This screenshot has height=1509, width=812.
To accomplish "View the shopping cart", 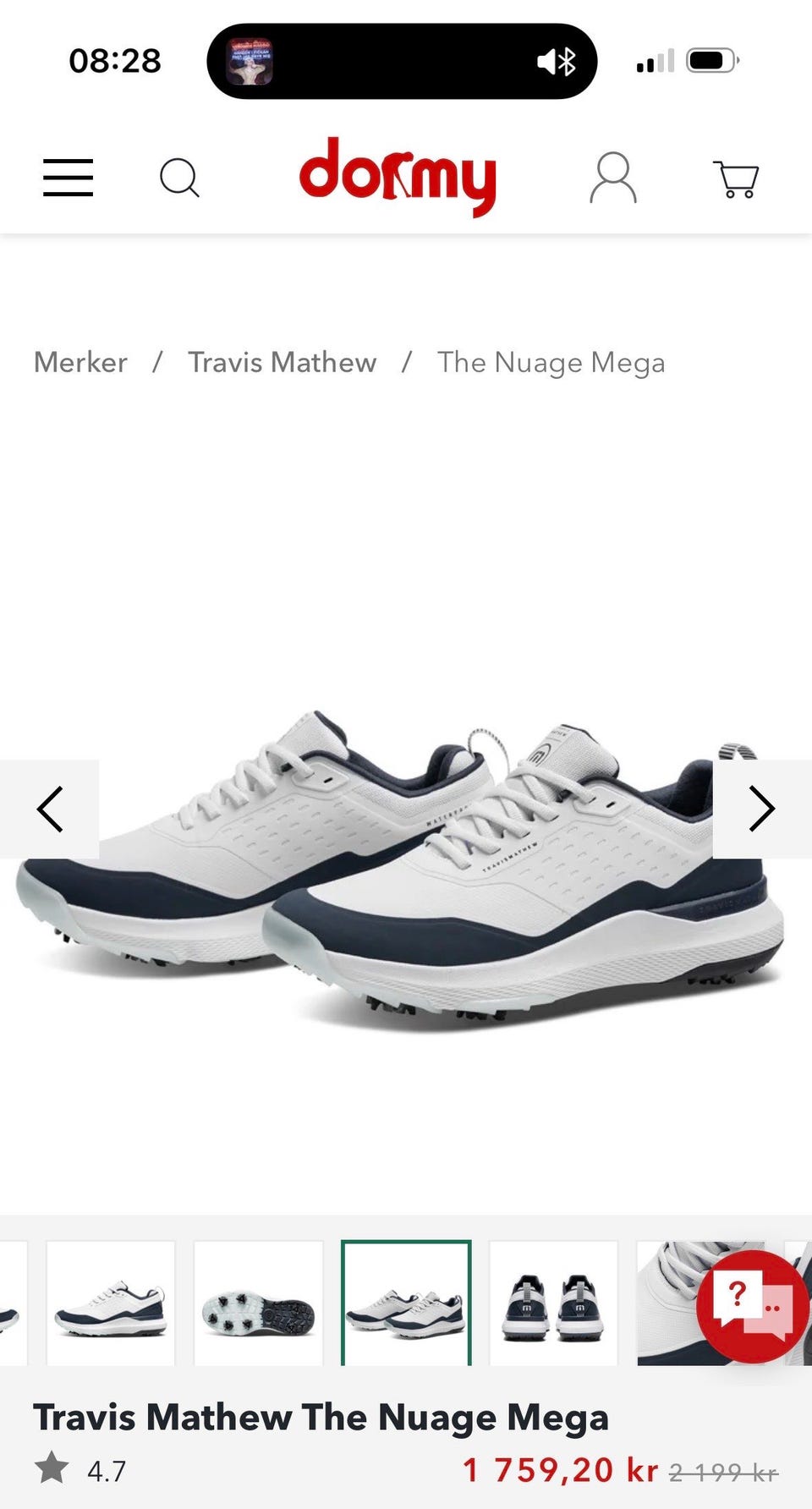I will click(x=737, y=178).
